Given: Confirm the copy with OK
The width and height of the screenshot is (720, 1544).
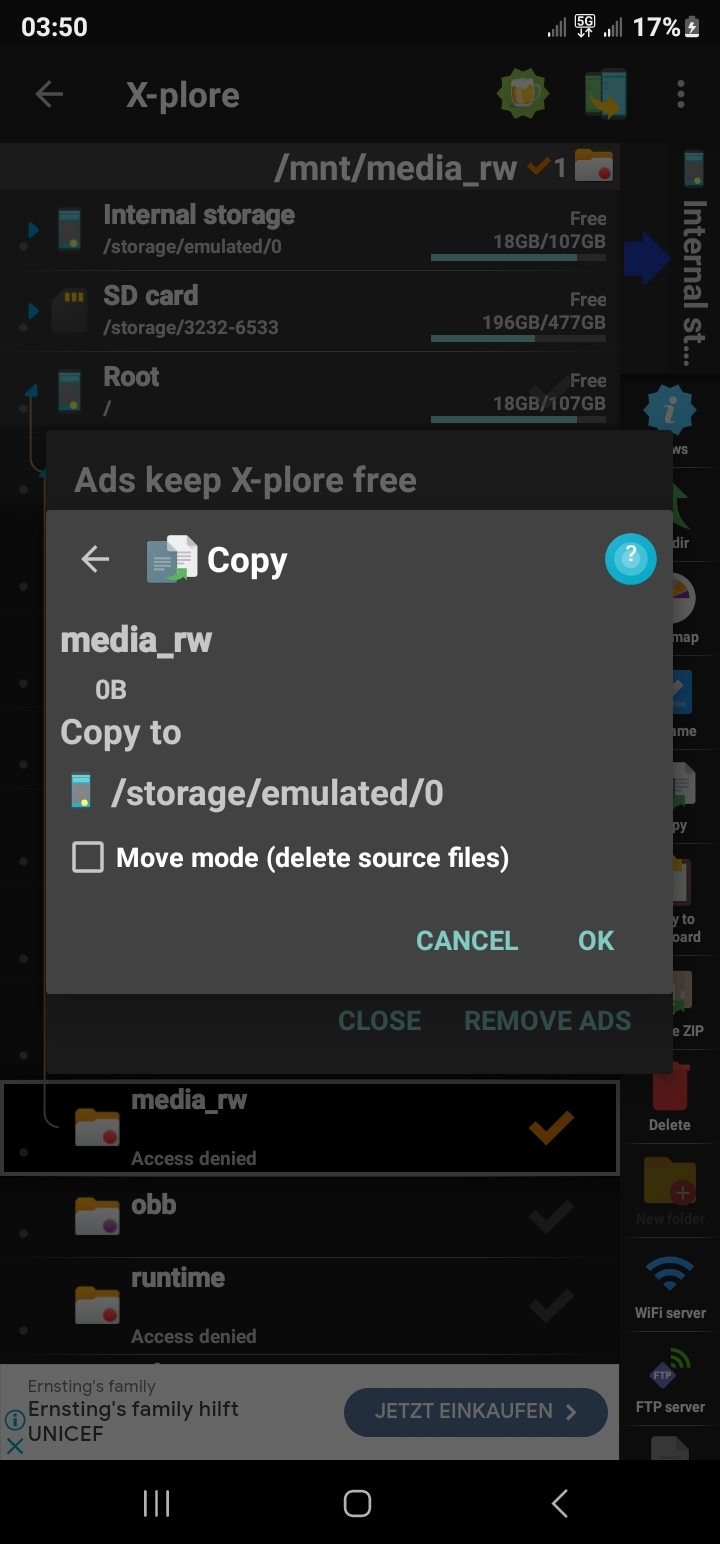Looking at the screenshot, I should pos(596,940).
